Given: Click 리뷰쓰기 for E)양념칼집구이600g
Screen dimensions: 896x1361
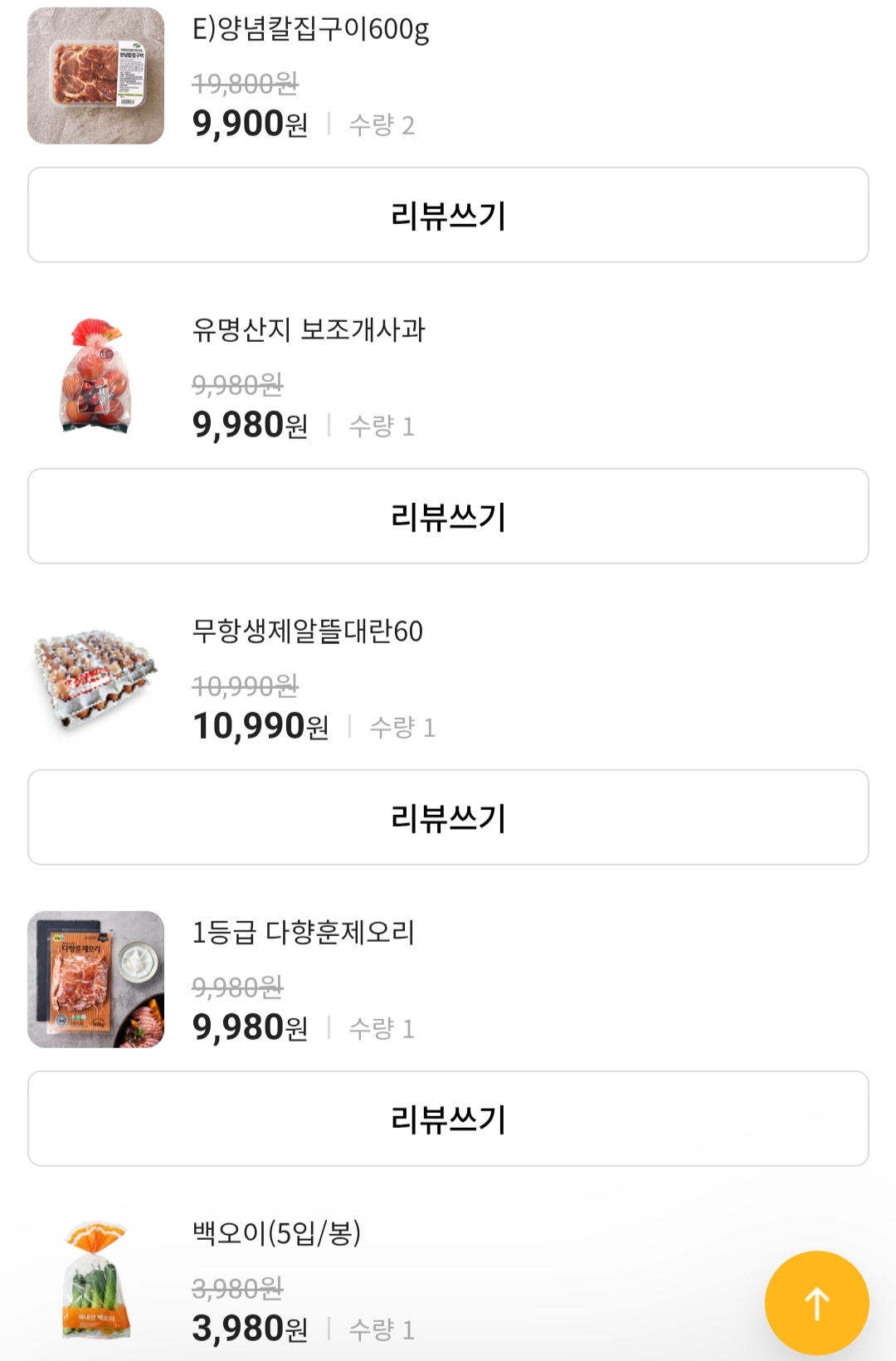Looking at the screenshot, I should (x=448, y=214).
